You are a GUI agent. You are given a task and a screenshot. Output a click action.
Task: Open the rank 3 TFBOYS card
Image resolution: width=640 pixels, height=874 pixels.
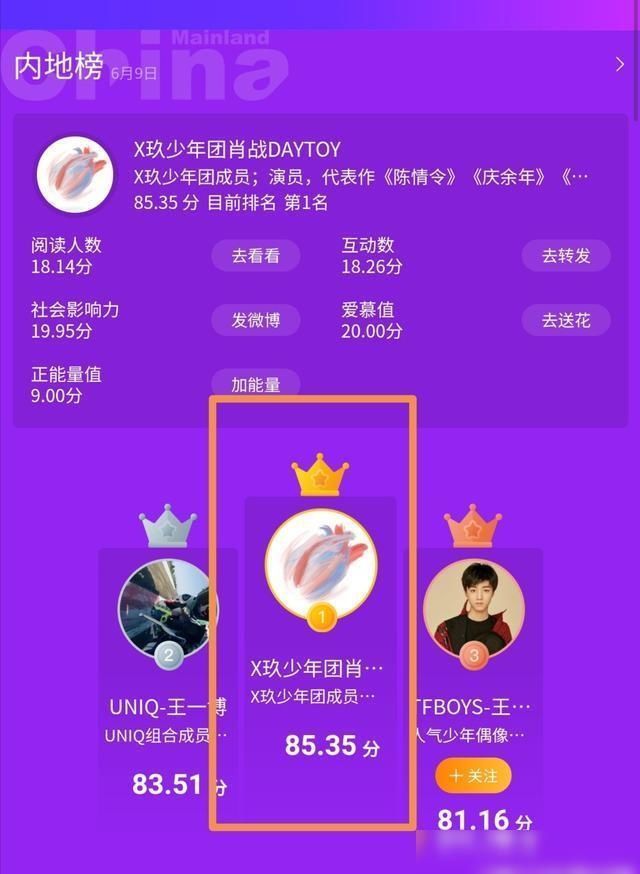473,660
